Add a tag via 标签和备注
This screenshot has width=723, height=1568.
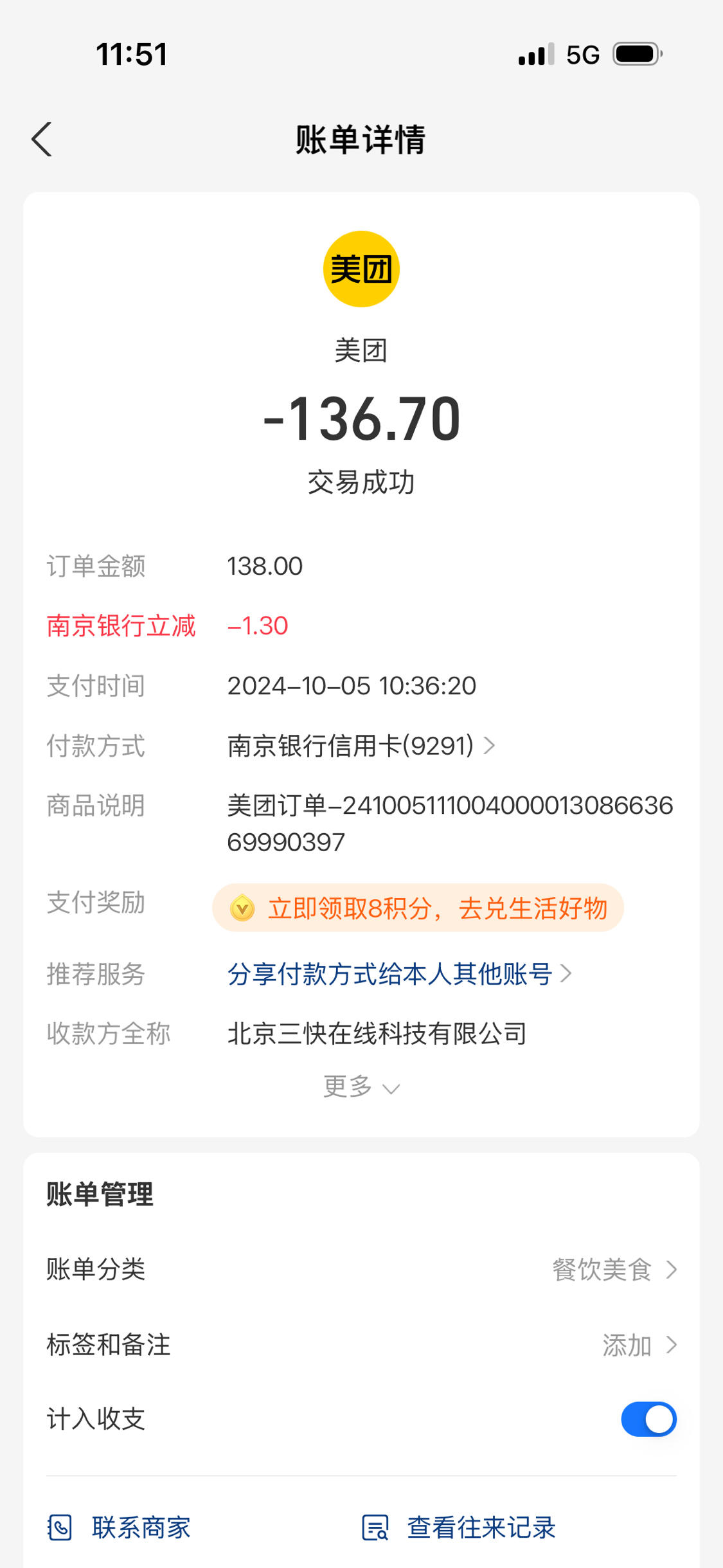361,1344
